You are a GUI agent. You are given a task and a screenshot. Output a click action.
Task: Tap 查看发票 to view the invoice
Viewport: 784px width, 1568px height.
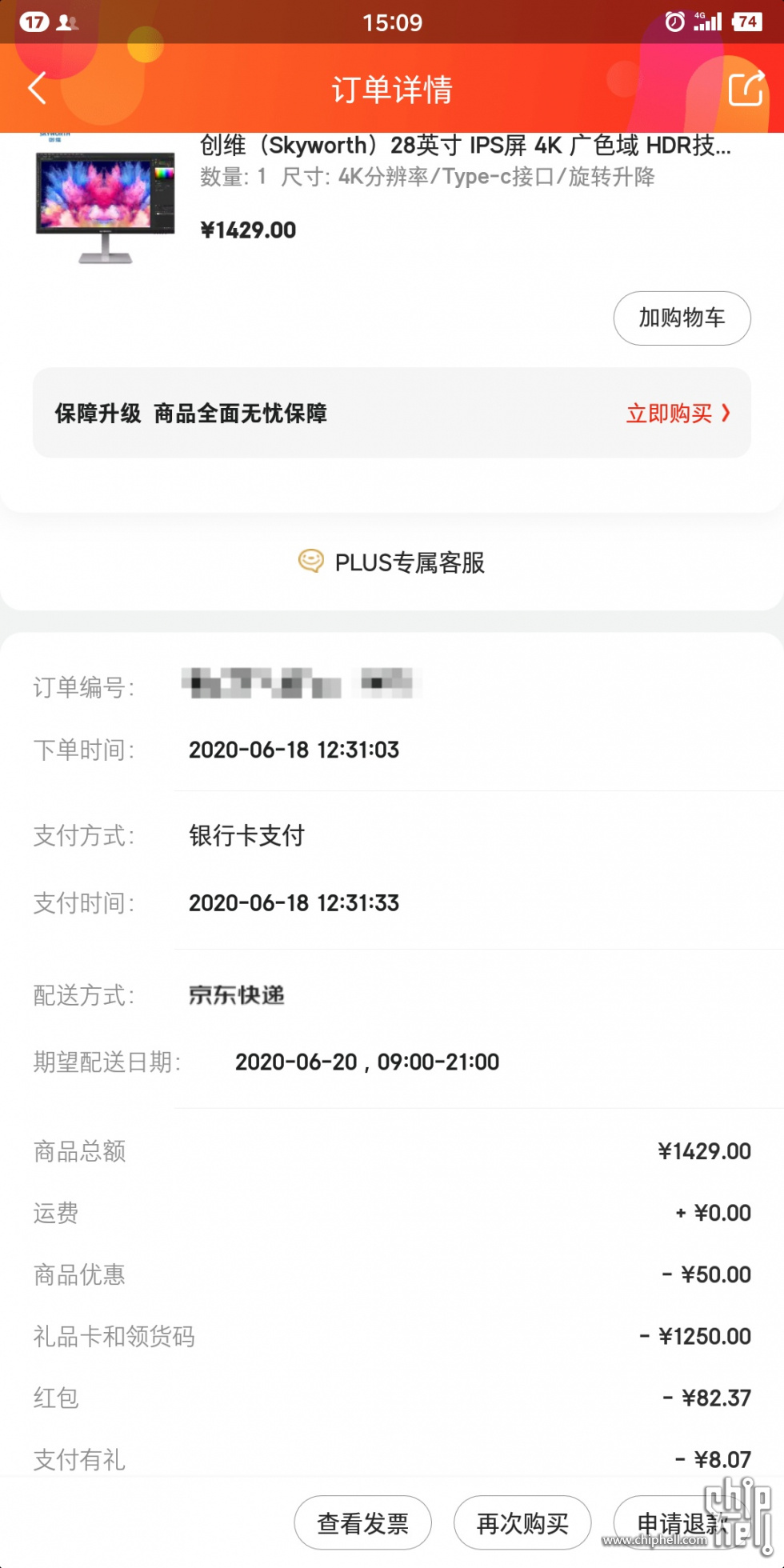(x=362, y=1523)
